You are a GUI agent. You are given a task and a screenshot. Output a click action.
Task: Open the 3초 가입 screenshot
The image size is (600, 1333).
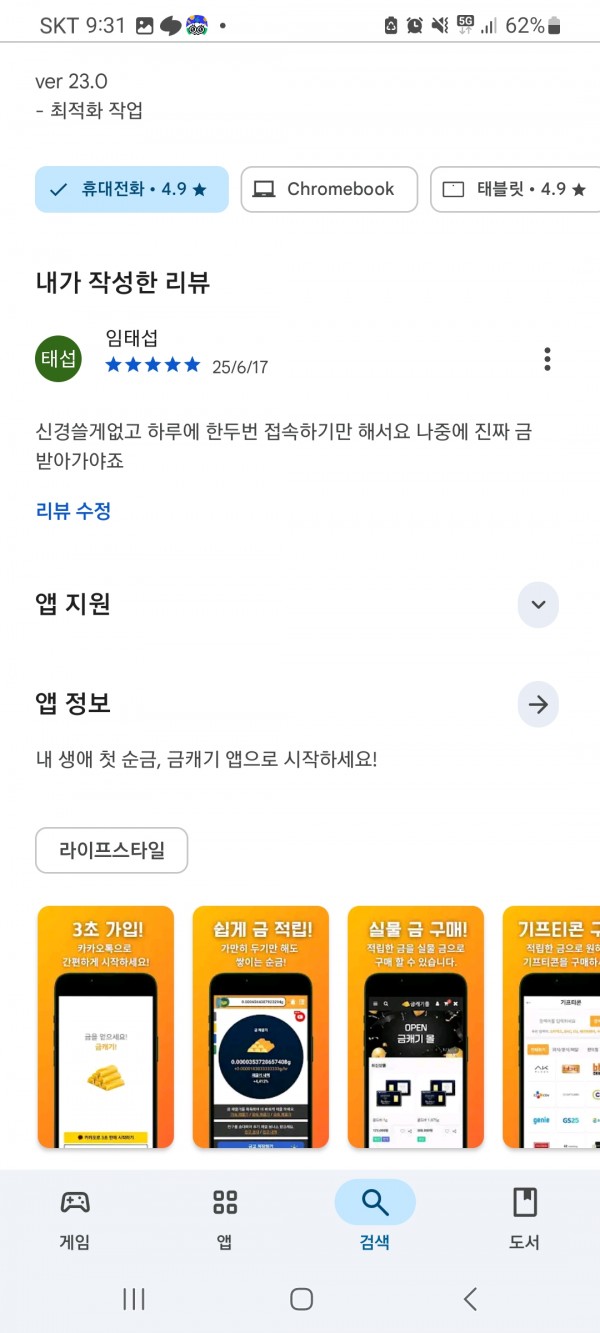coord(106,1027)
